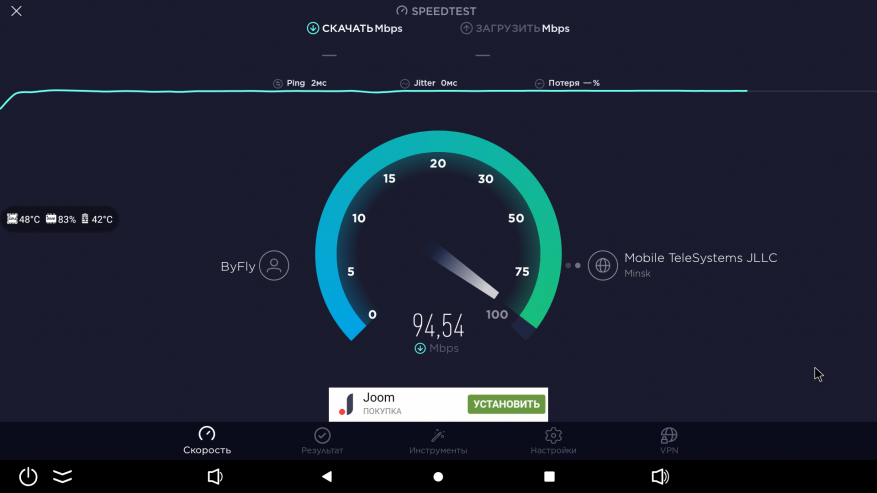Viewport: 877px width, 493px height.
Task: Open the Инструменты tab
Action: (438, 440)
